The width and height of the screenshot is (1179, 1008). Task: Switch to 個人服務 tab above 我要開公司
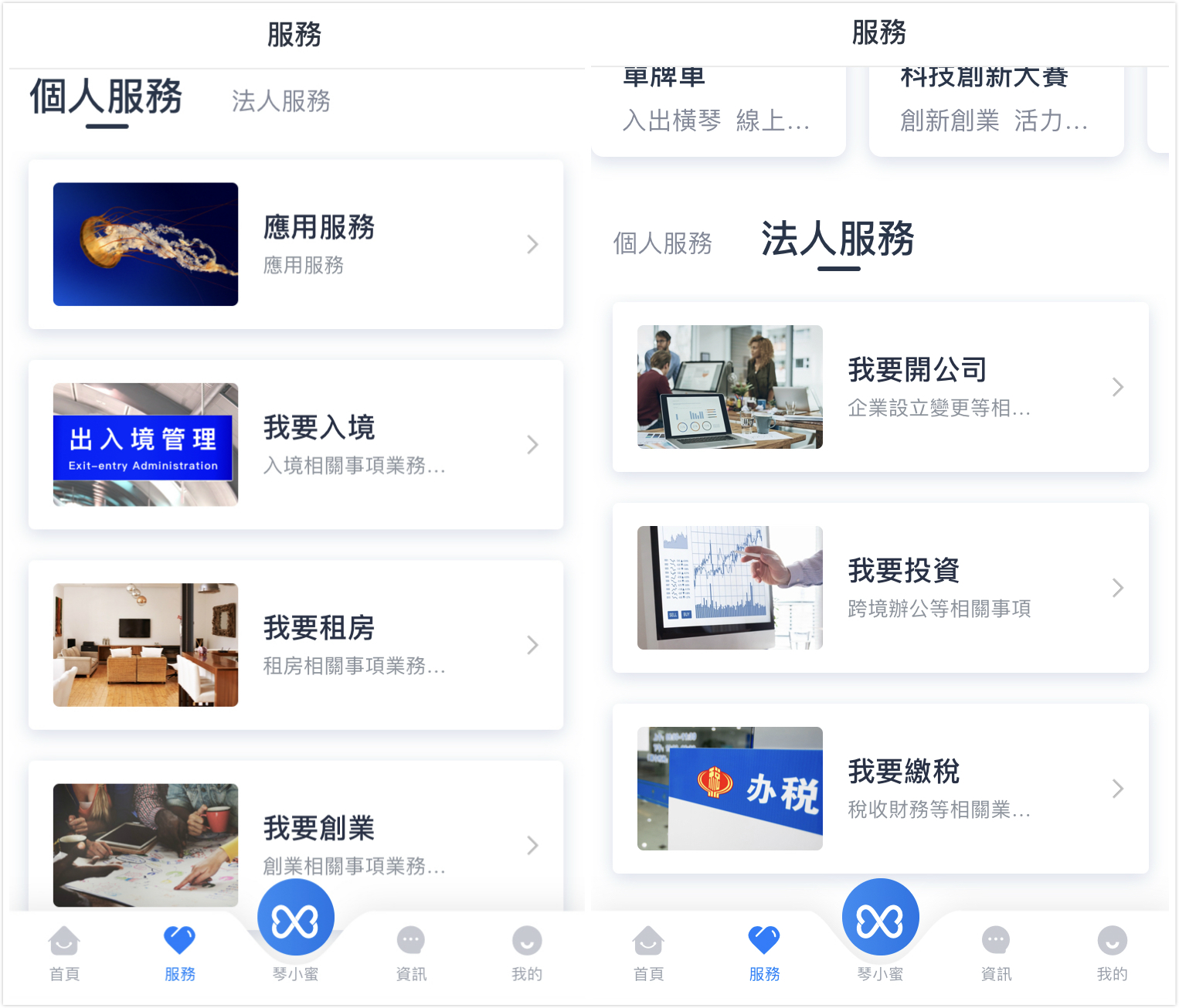[662, 243]
